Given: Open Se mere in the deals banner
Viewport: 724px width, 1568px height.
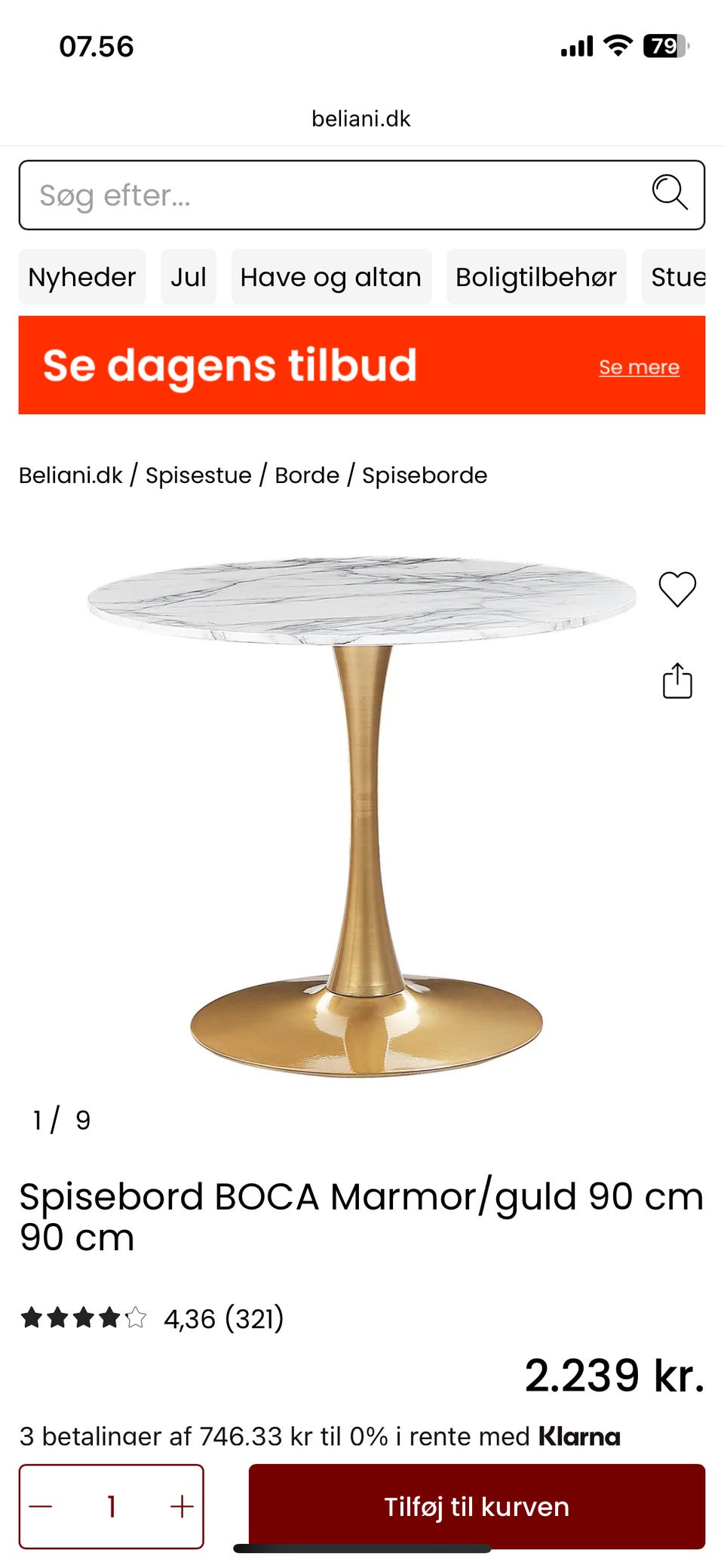Looking at the screenshot, I should point(638,367).
